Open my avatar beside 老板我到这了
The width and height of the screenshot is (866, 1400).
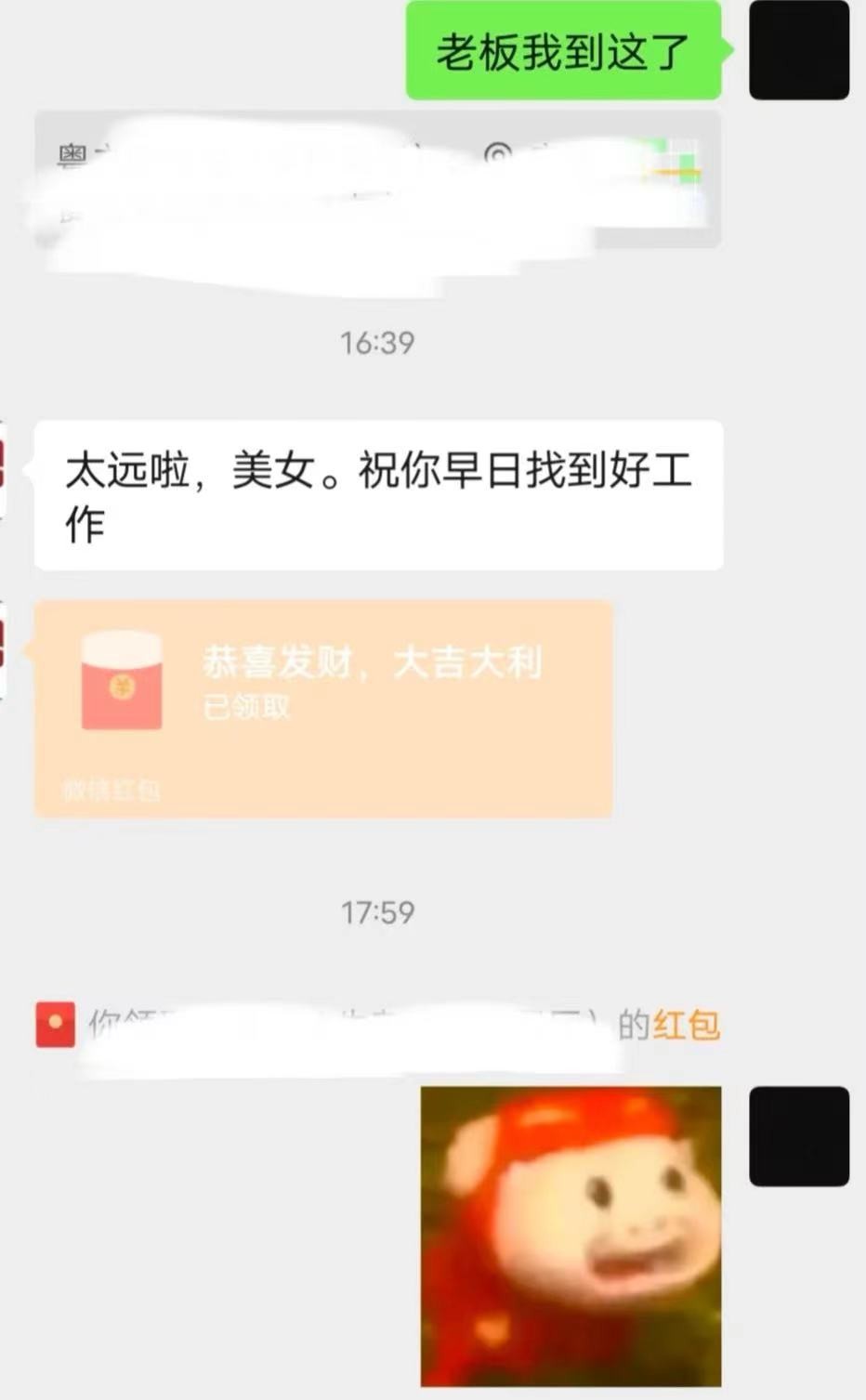[798, 50]
